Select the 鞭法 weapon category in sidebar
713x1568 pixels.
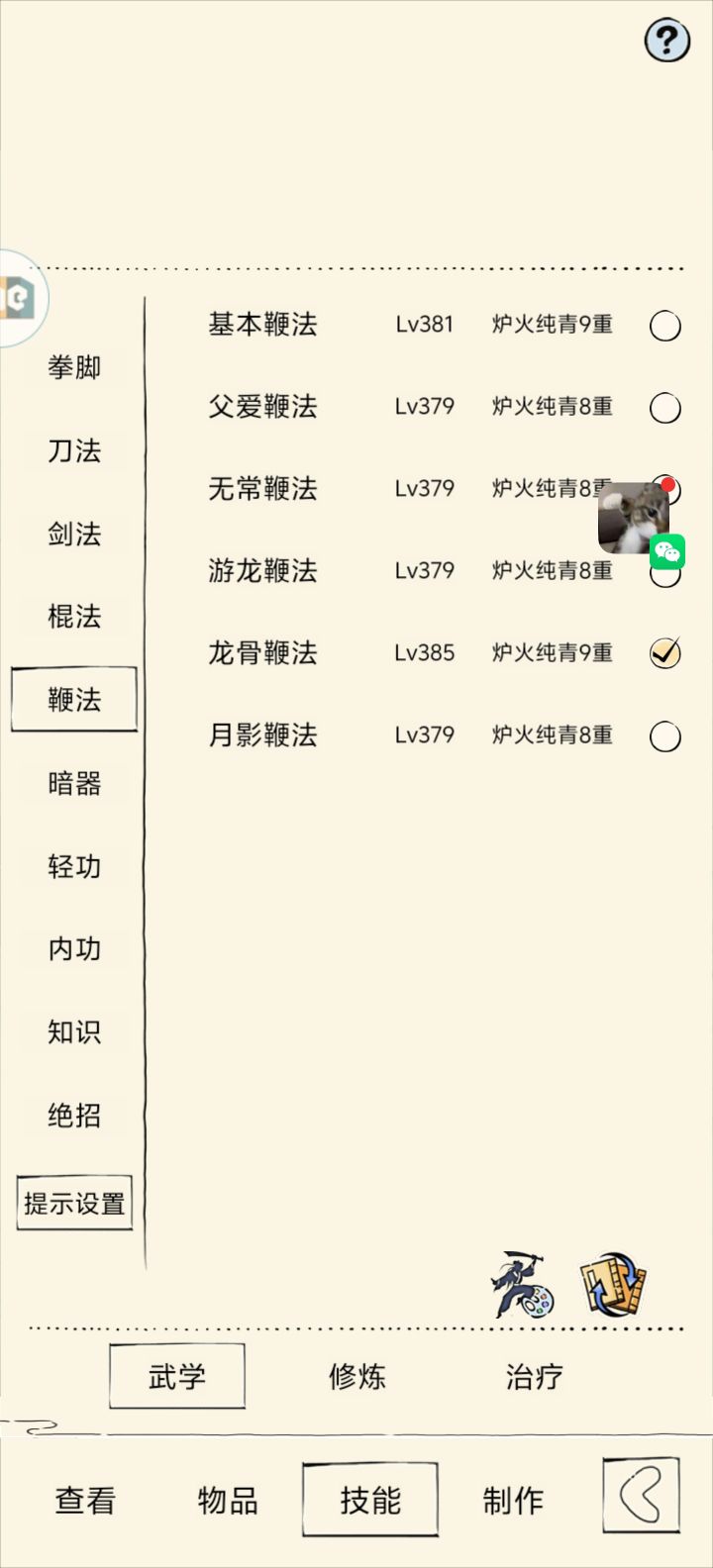[73, 698]
